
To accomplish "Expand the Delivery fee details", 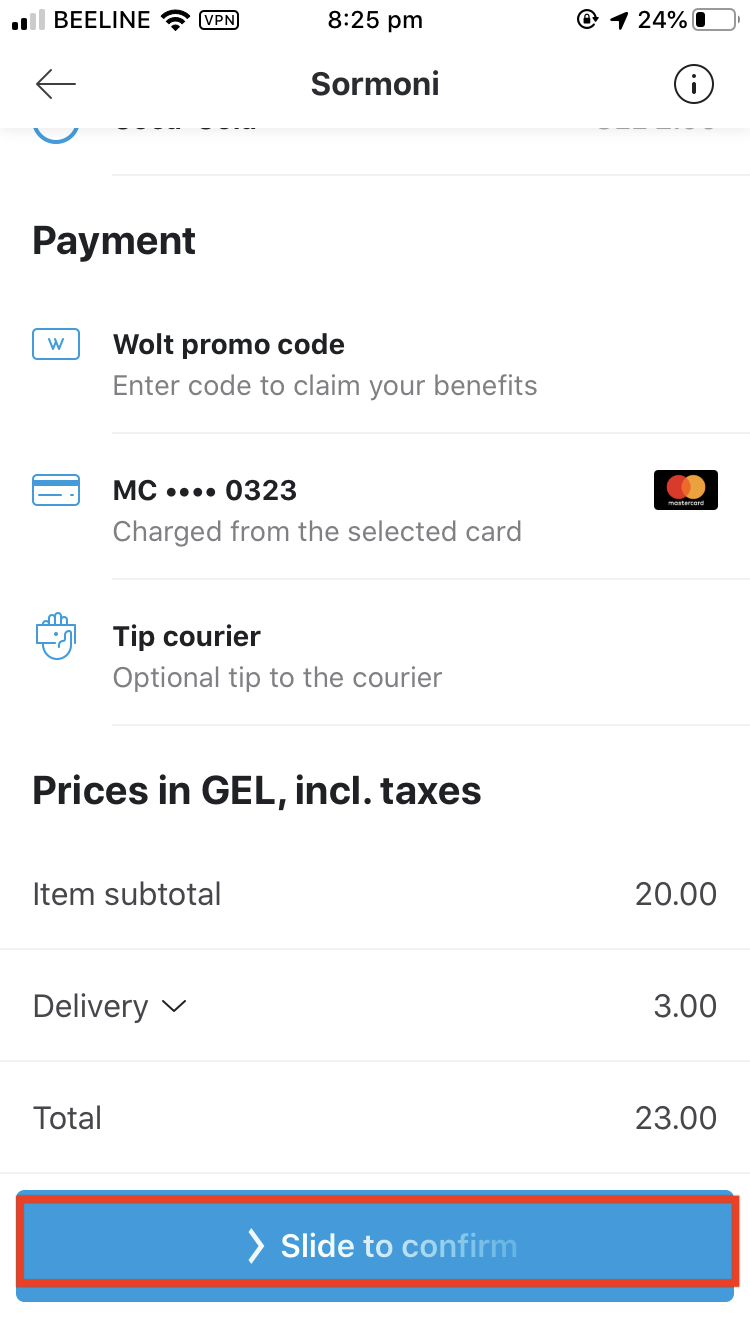I will click(110, 1006).
